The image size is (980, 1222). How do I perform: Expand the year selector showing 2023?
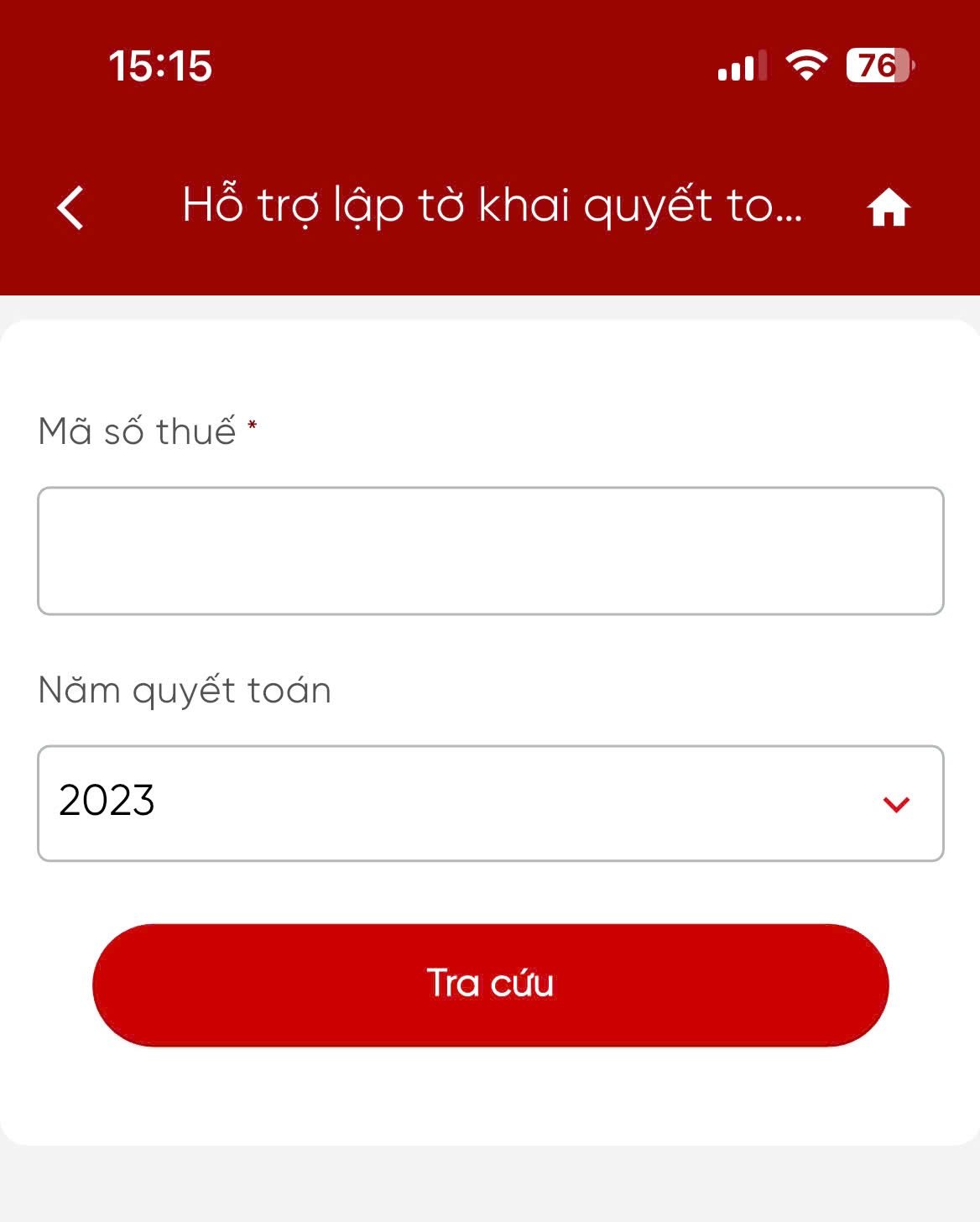click(x=490, y=802)
